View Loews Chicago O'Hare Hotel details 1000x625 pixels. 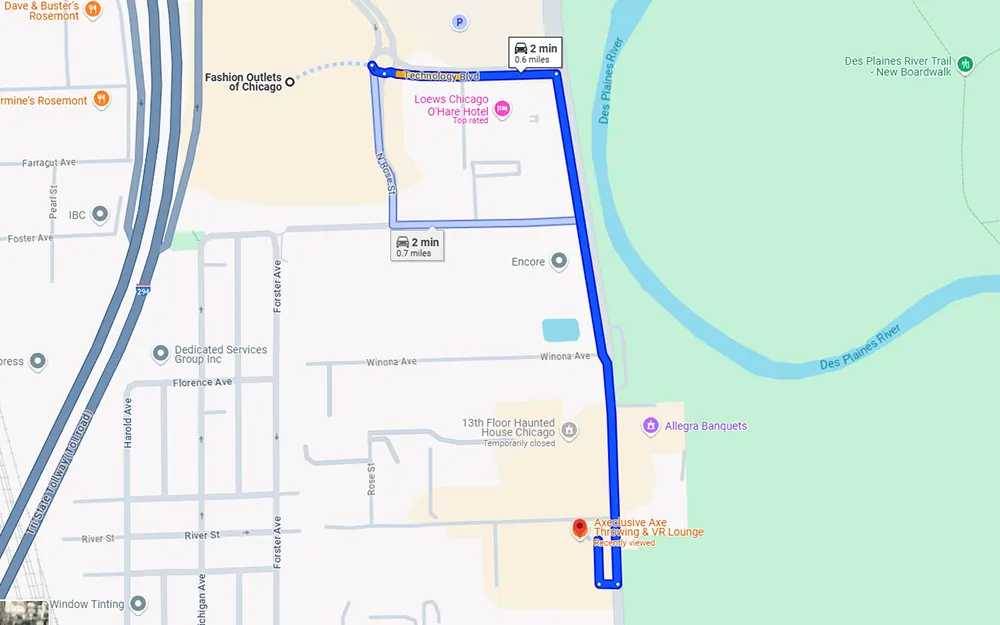click(503, 108)
